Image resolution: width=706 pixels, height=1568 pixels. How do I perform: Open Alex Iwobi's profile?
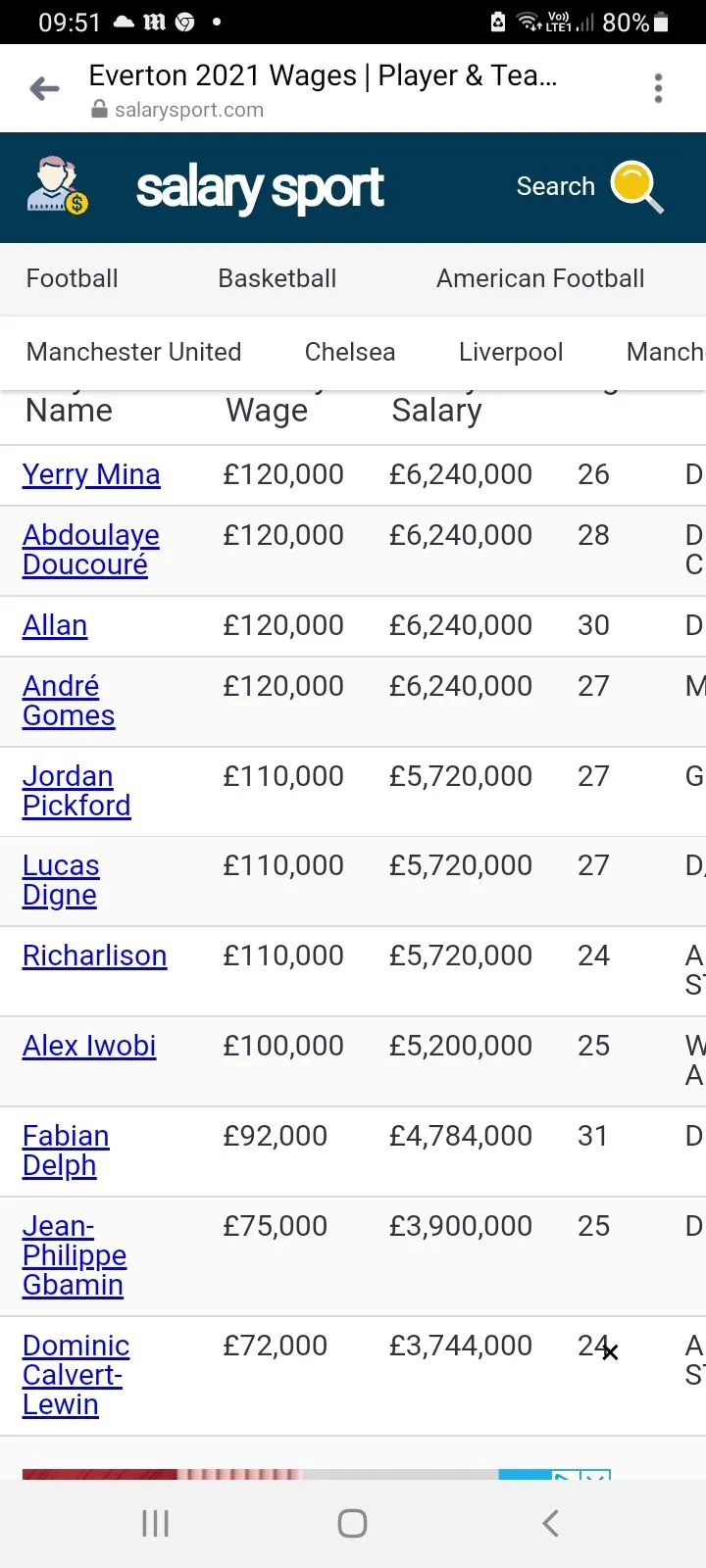[89, 1046]
